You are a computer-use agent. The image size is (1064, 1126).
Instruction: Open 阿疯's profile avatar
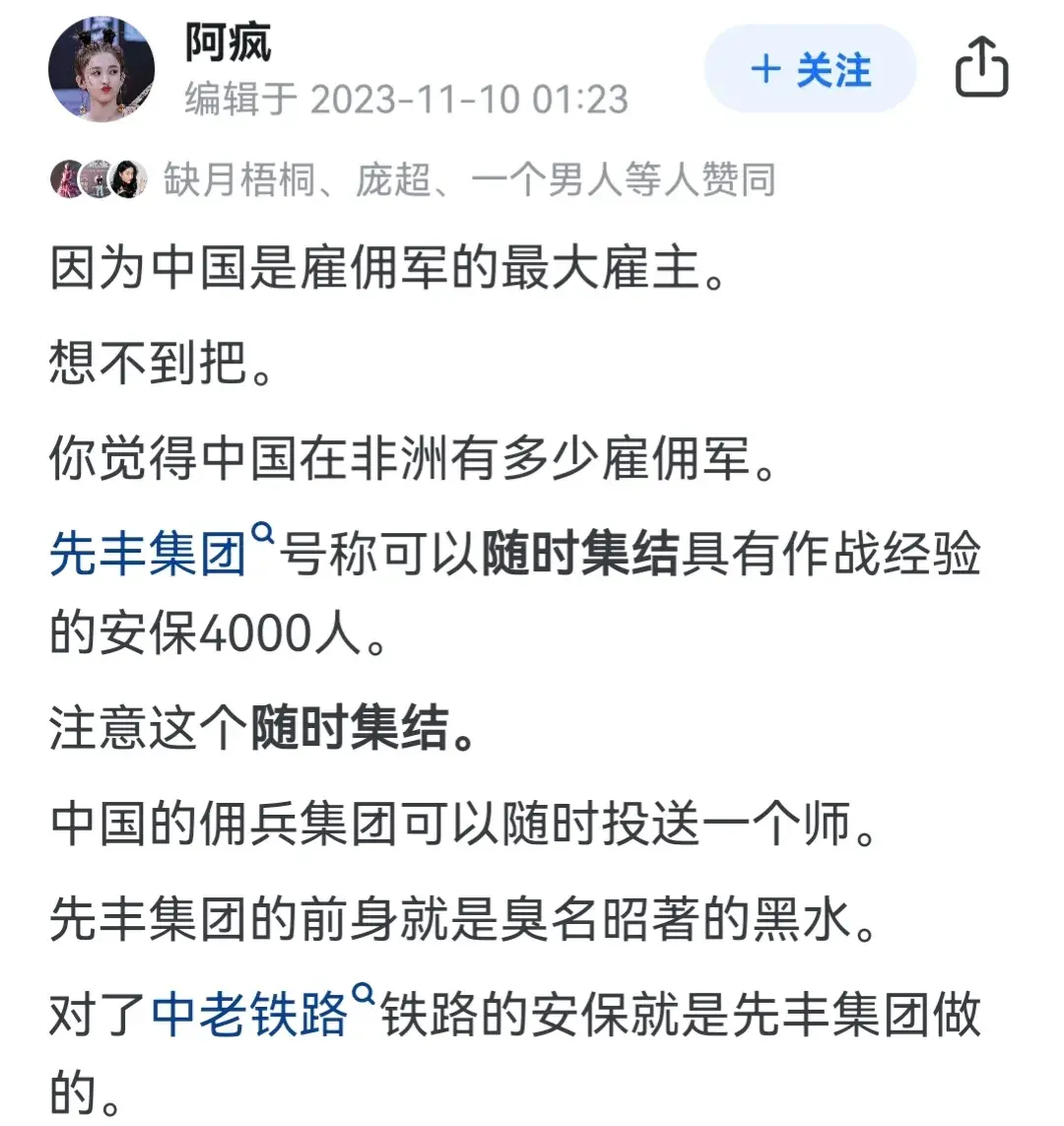pyautogui.click(x=101, y=70)
